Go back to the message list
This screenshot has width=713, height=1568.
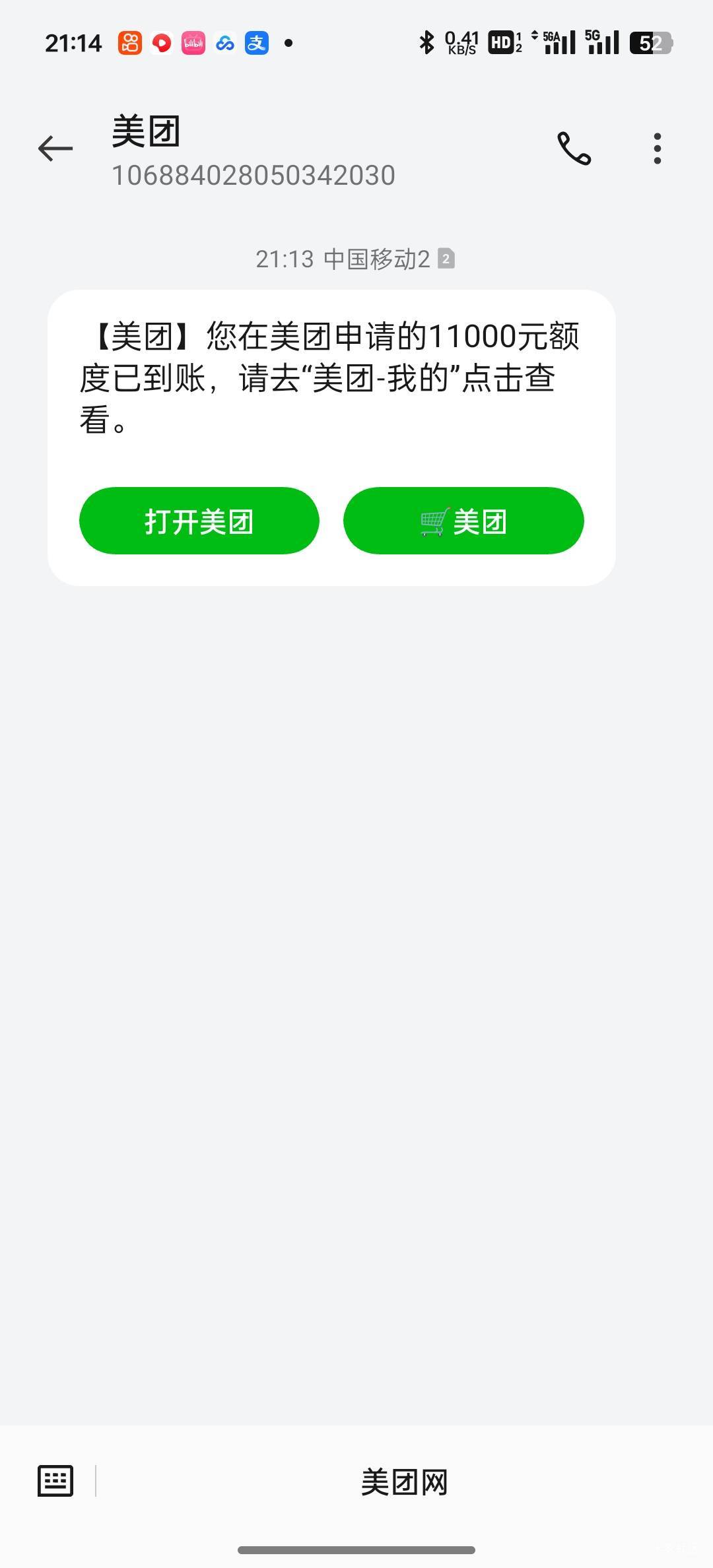55,148
